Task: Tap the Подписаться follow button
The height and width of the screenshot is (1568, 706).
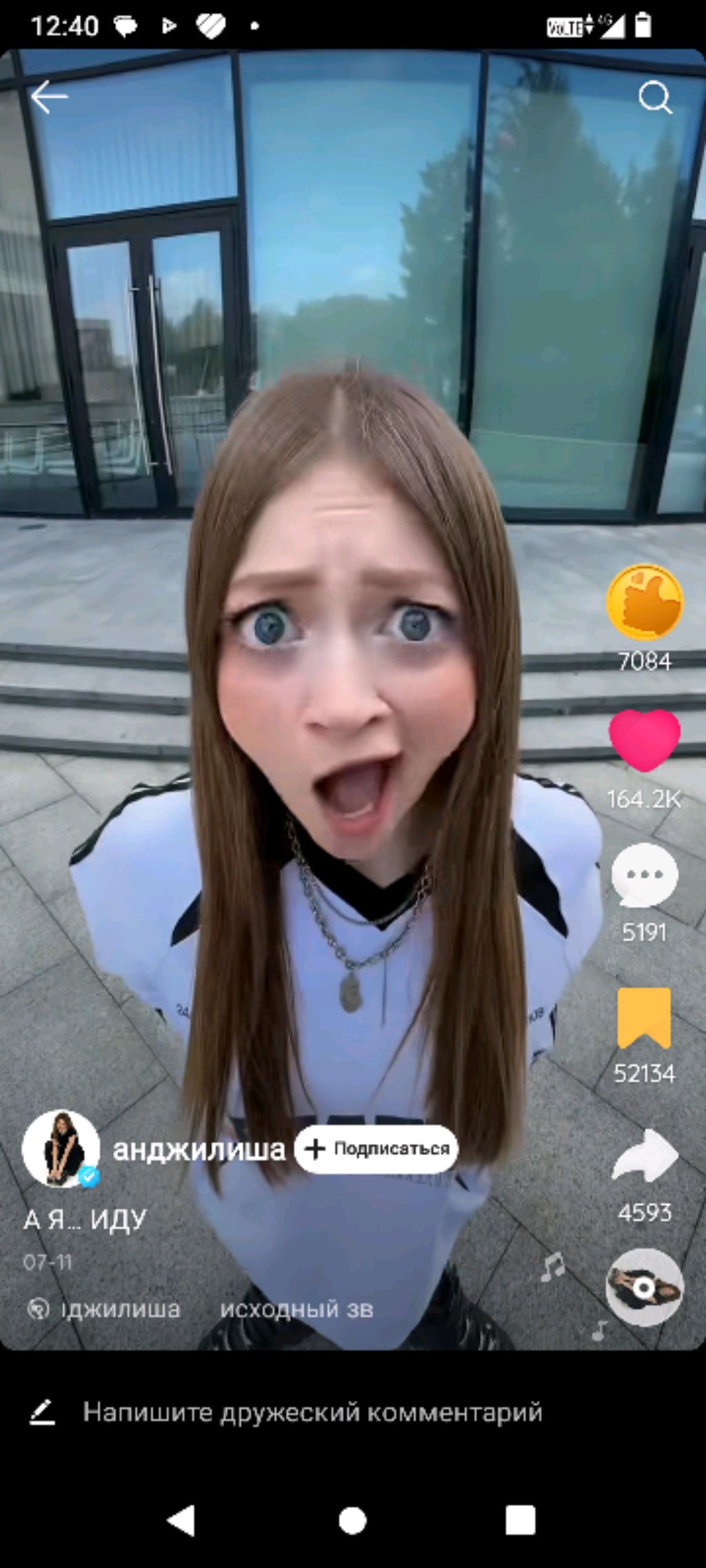Action: 376,1149
